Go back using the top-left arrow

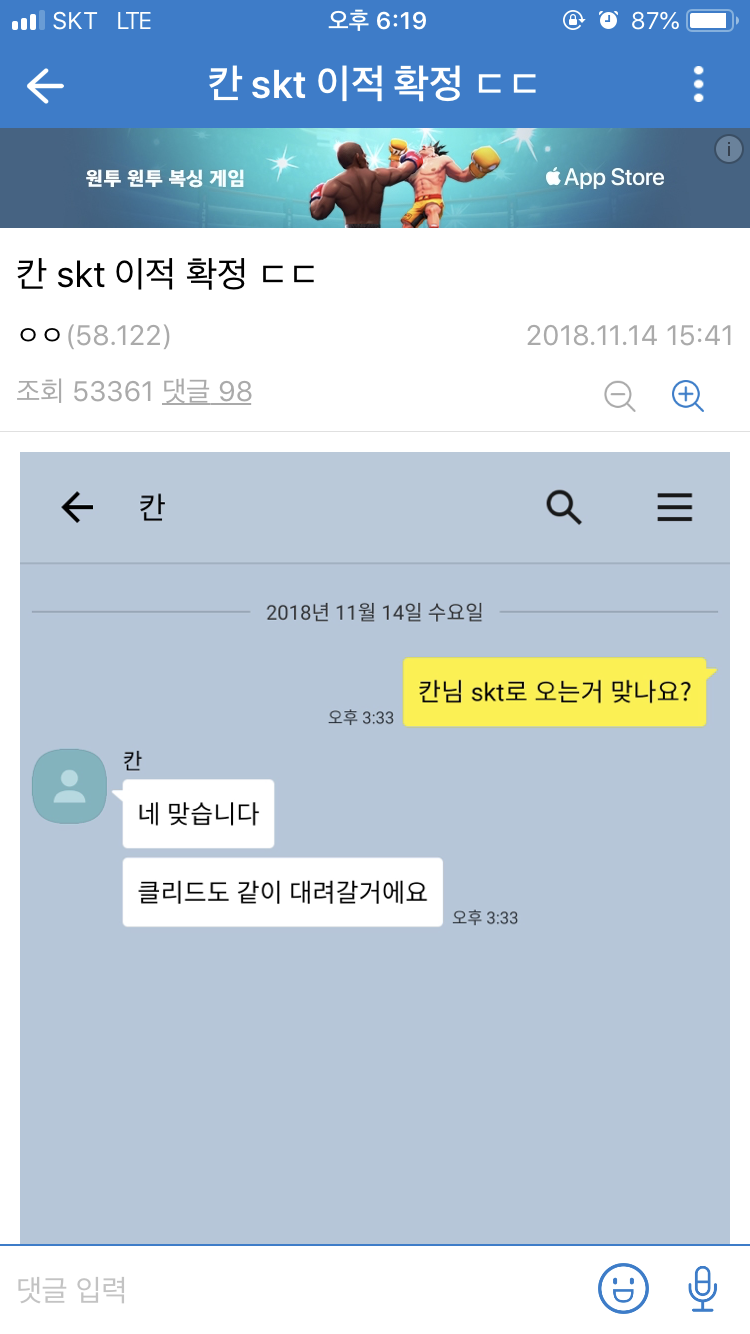[x=45, y=86]
